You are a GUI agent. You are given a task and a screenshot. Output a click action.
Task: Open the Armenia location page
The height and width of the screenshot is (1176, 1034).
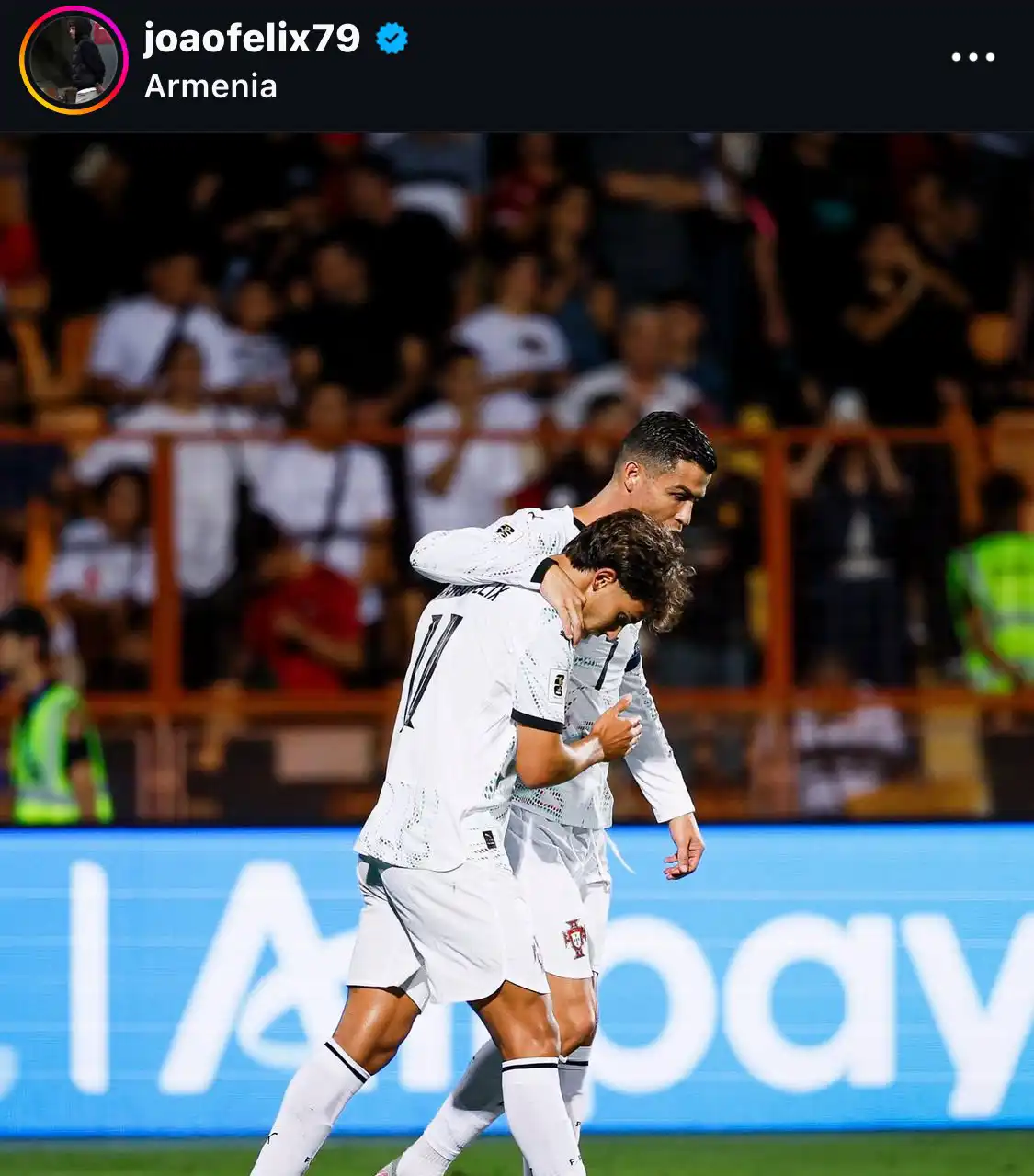tap(210, 88)
